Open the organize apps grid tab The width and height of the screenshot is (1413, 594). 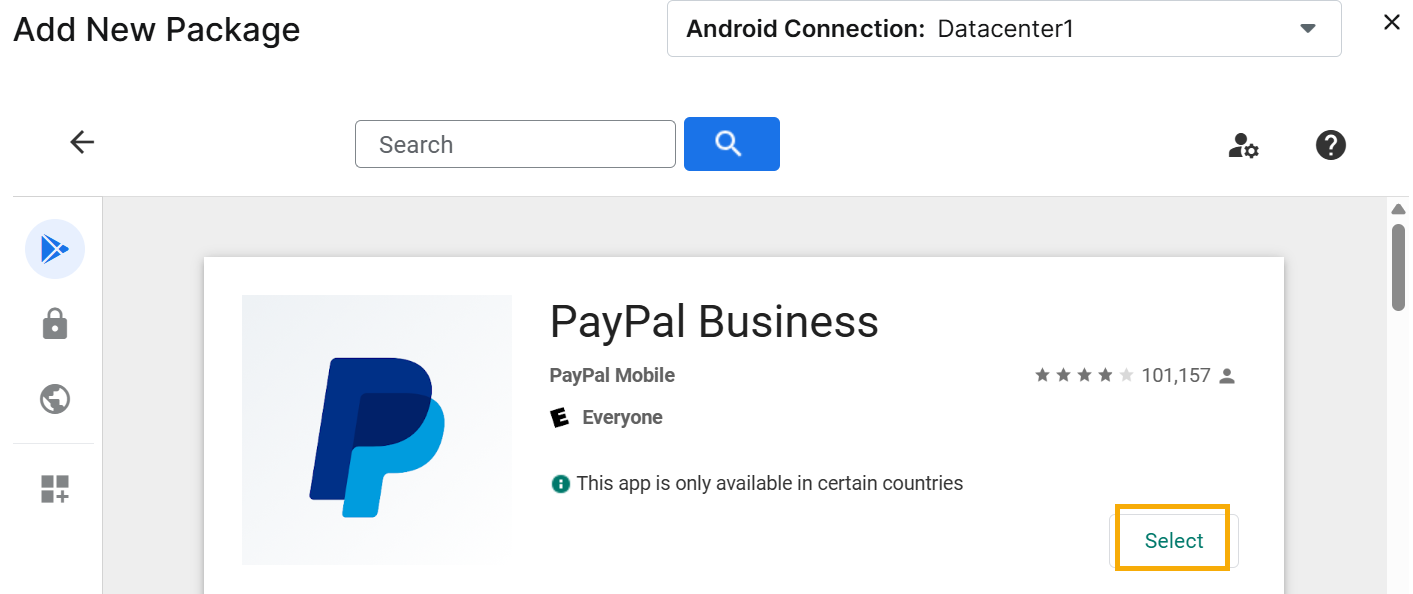(x=55, y=489)
